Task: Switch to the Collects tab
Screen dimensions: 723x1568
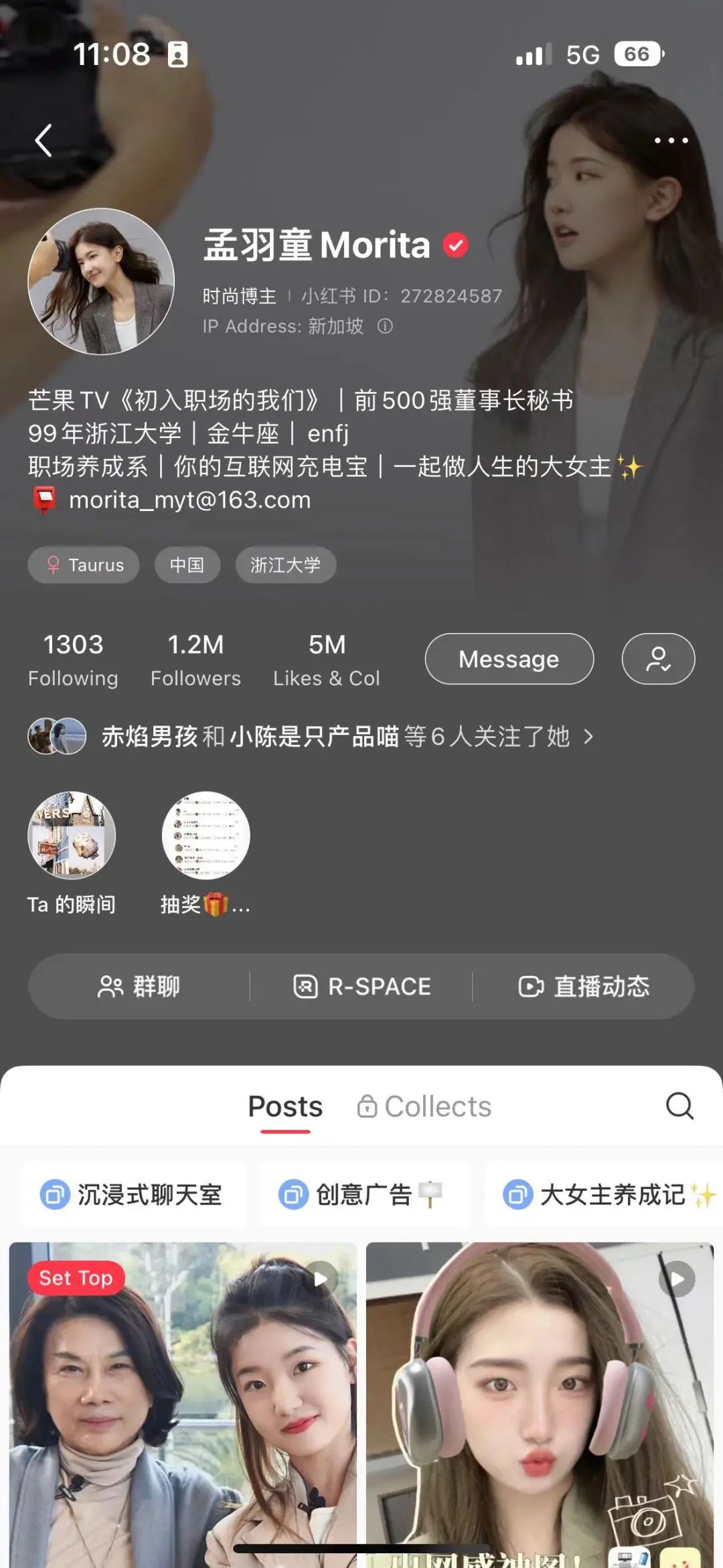Action: [424, 1107]
